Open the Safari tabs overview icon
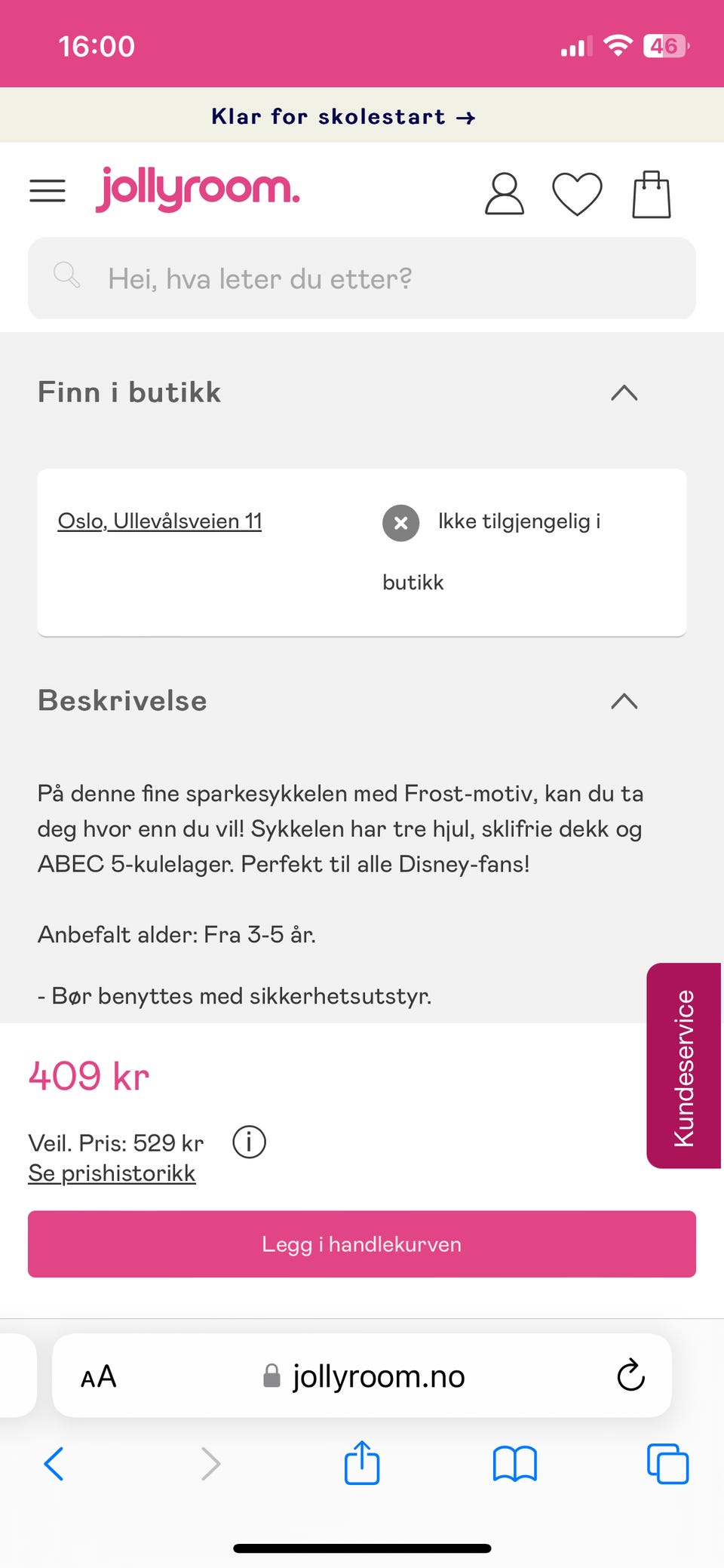The image size is (724, 1568). click(x=667, y=1462)
